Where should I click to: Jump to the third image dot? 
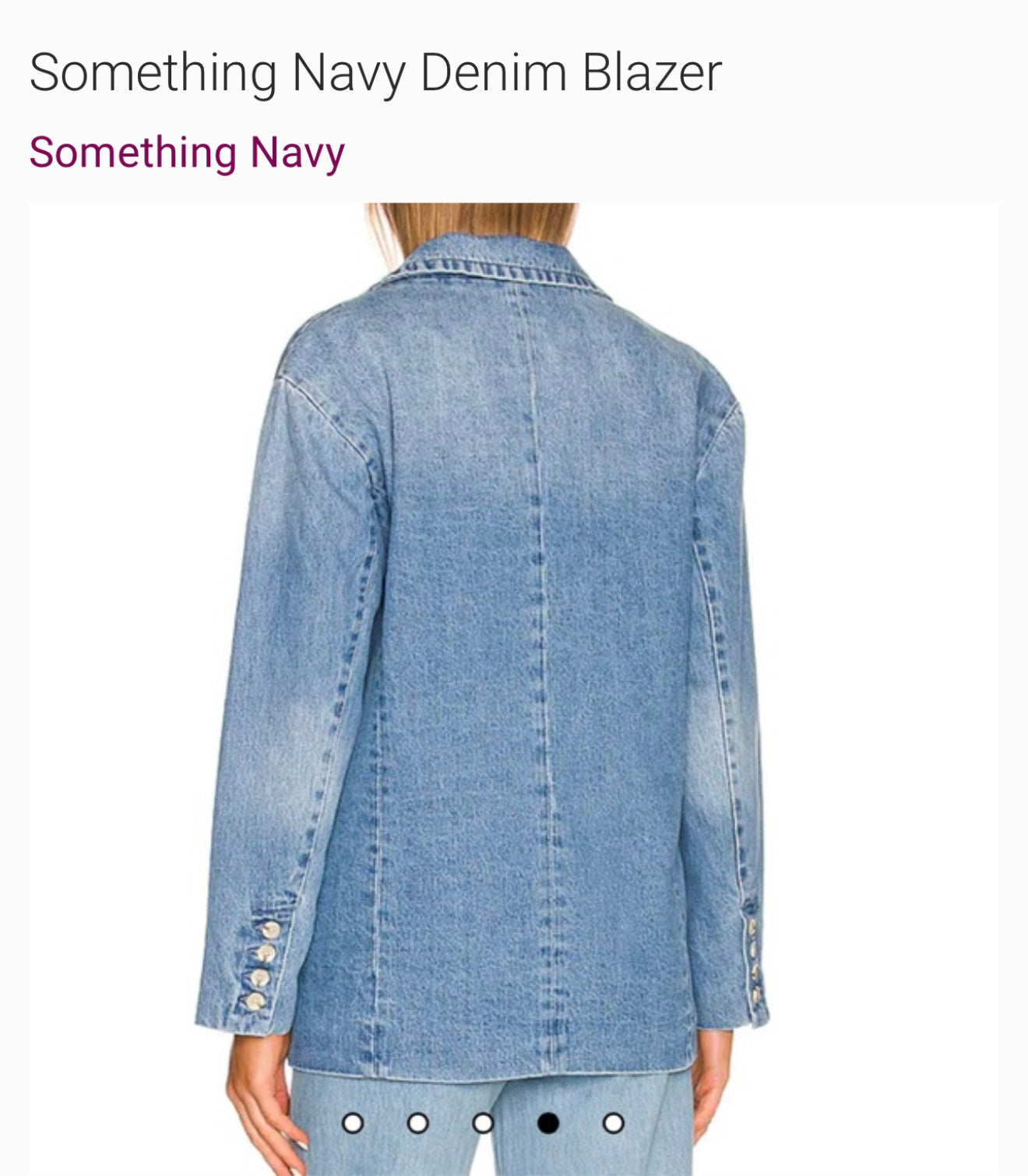point(483,1123)
